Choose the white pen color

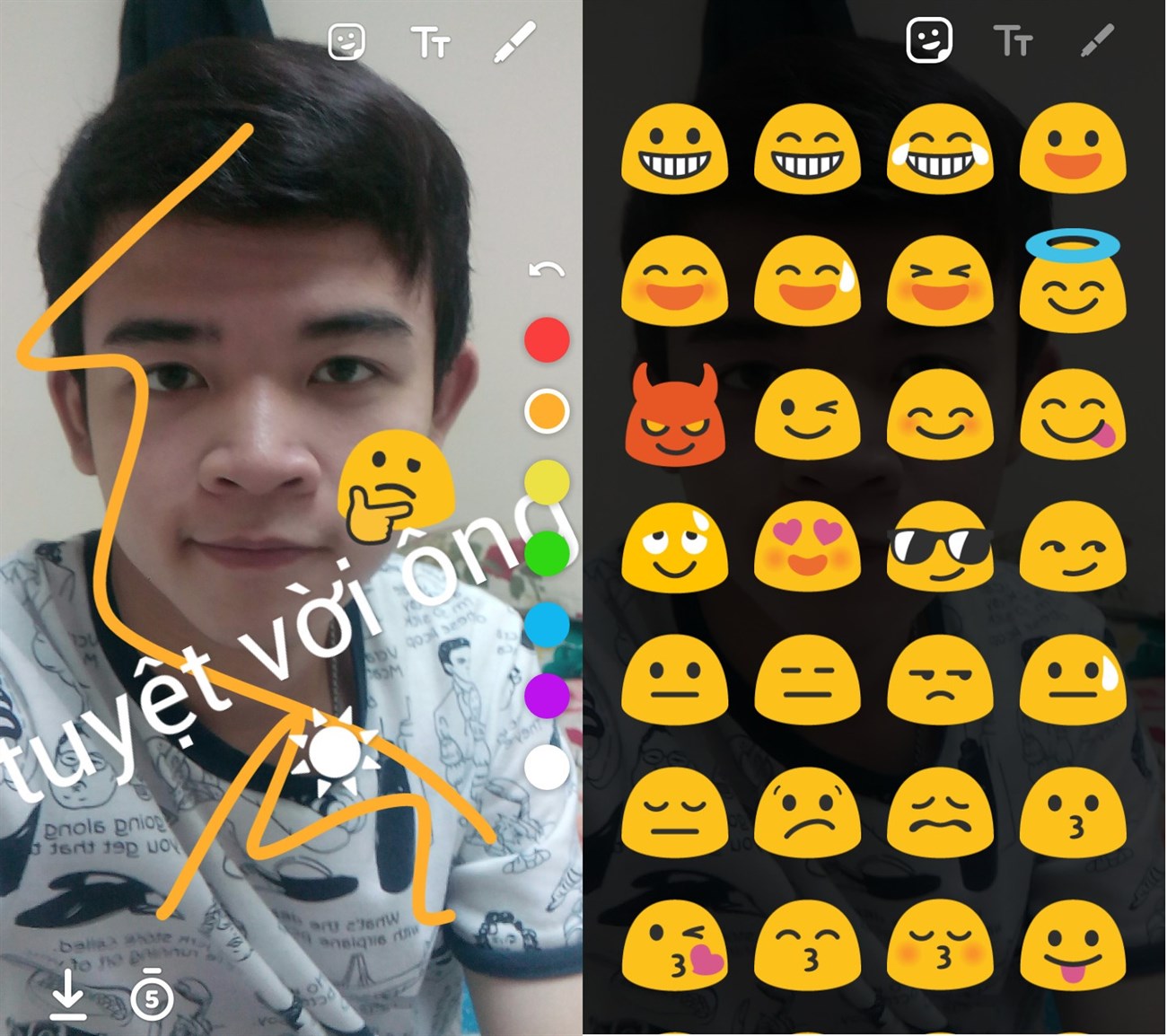click(547, 768)
